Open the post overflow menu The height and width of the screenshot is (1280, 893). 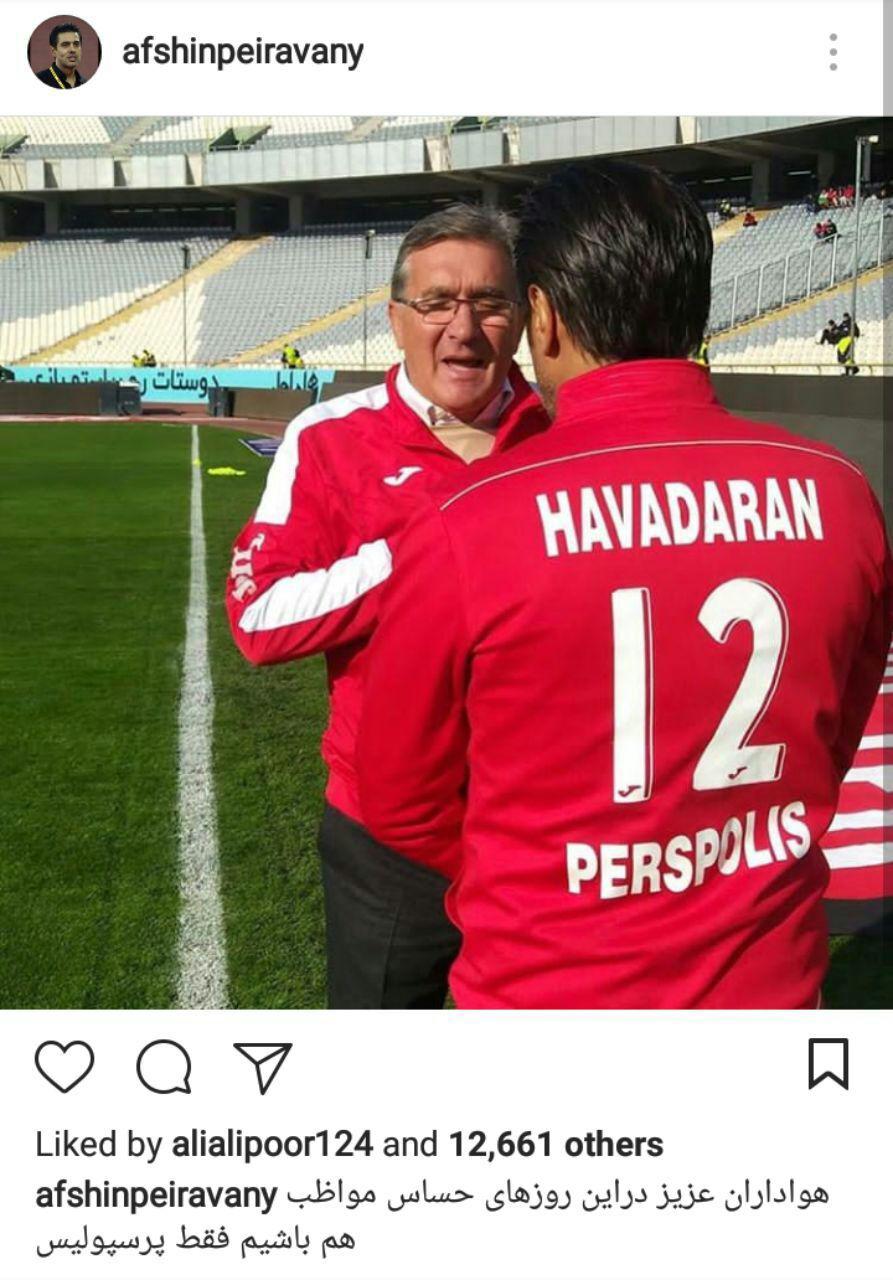(832, 52)
